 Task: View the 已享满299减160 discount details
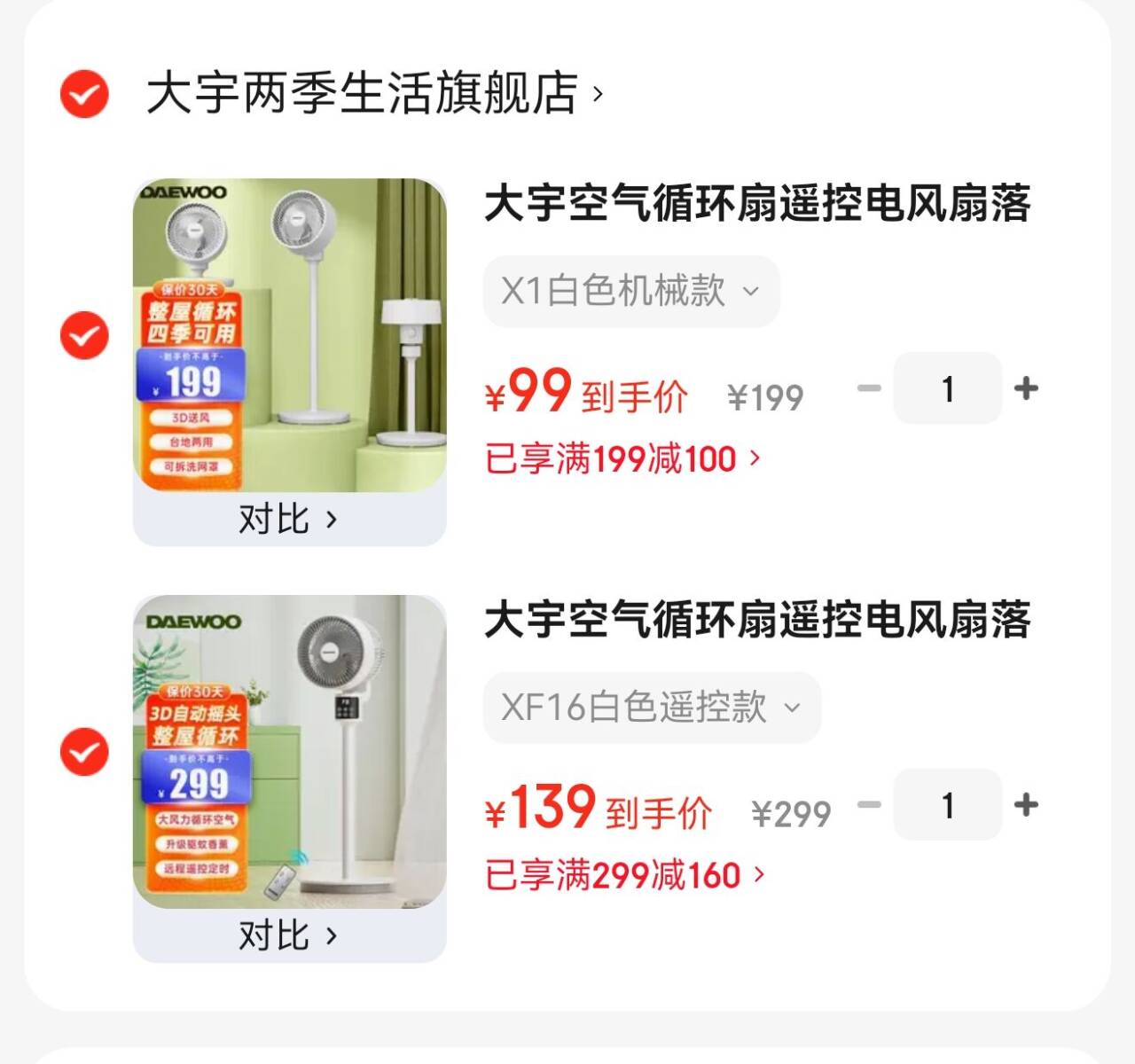pos(624,875)
